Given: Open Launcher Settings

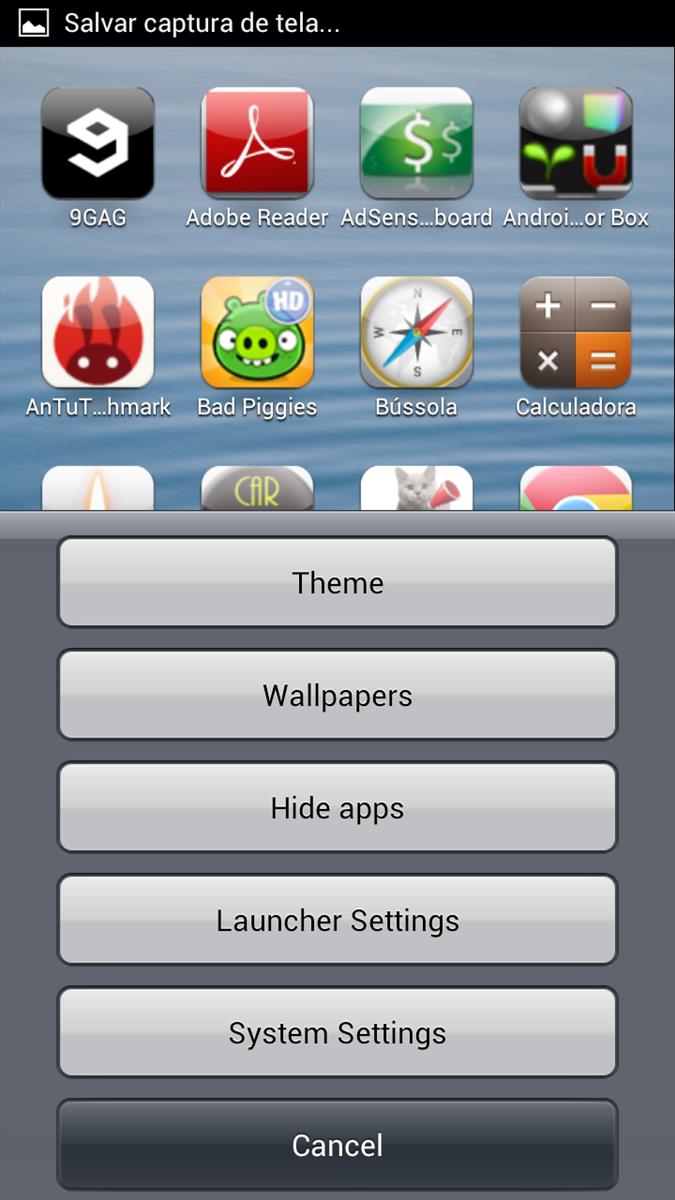Looking at the screenshot, I should pyautogui.click(x=337, y=920).
